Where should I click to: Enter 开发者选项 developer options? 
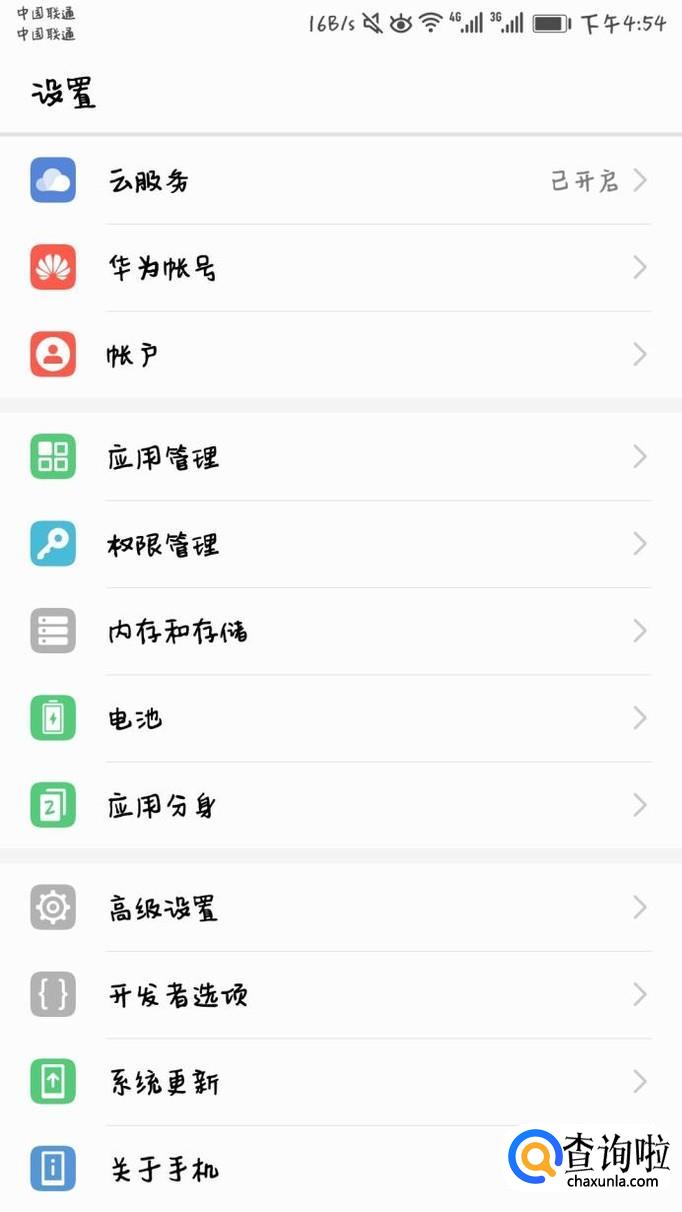pyautogui.click(x=340, y=995)
